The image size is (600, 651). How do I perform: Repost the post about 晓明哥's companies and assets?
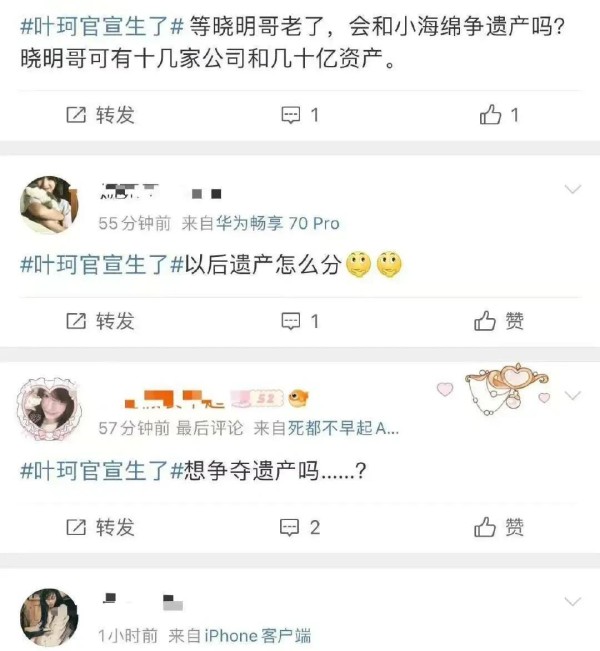[x=100, y=115]
